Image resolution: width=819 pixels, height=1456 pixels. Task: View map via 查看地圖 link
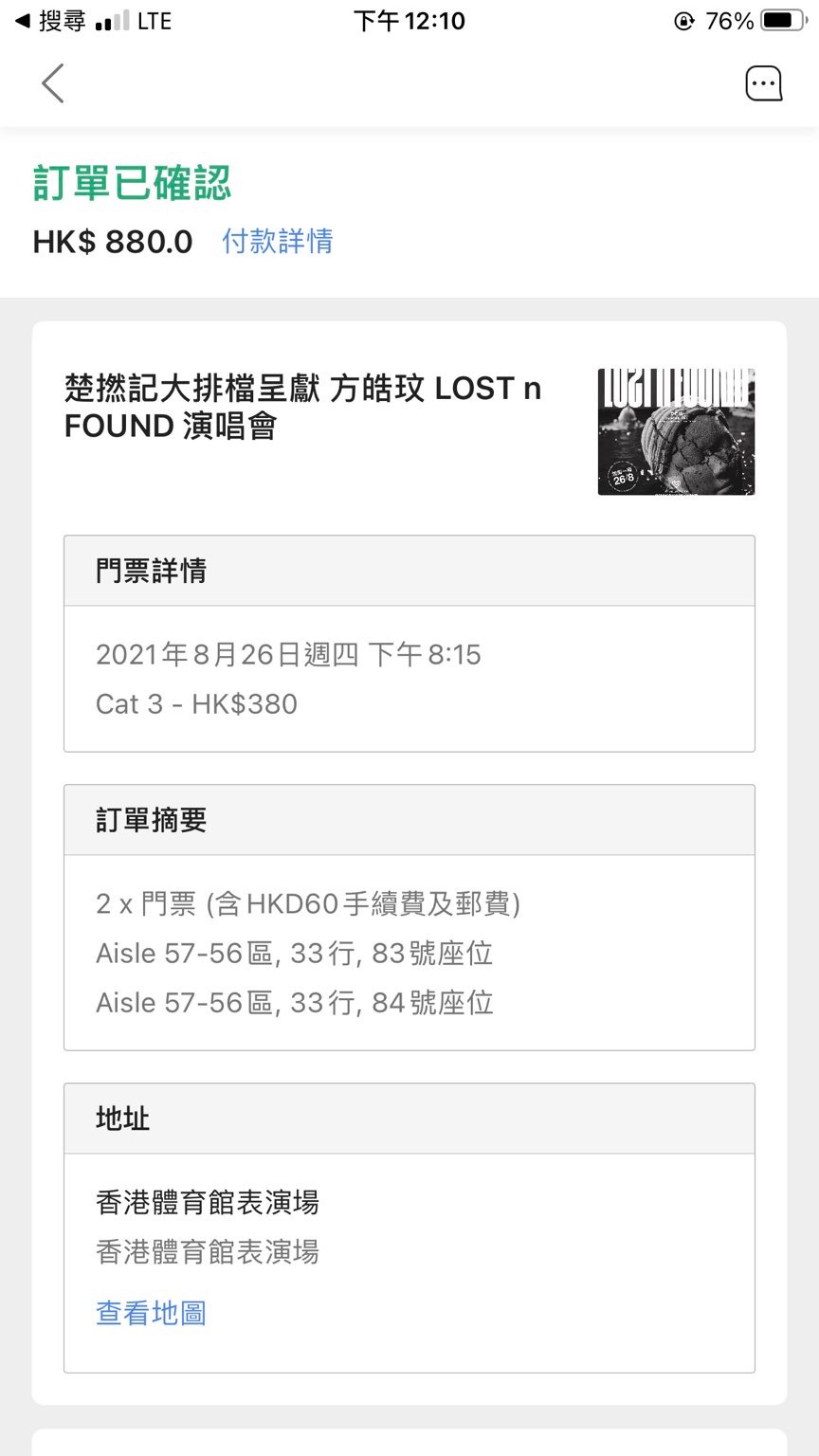point(151,1313)
